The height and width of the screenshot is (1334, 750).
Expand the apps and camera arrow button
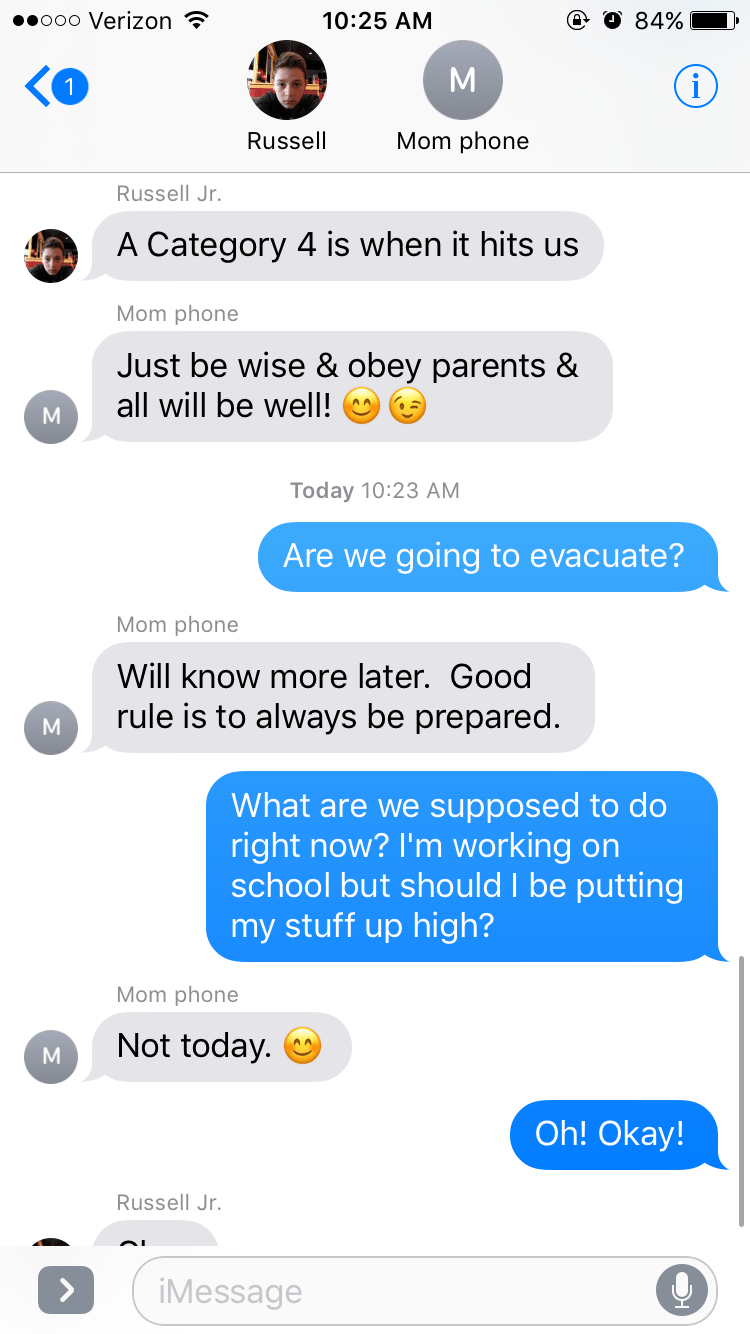(x=66, y=1291)
